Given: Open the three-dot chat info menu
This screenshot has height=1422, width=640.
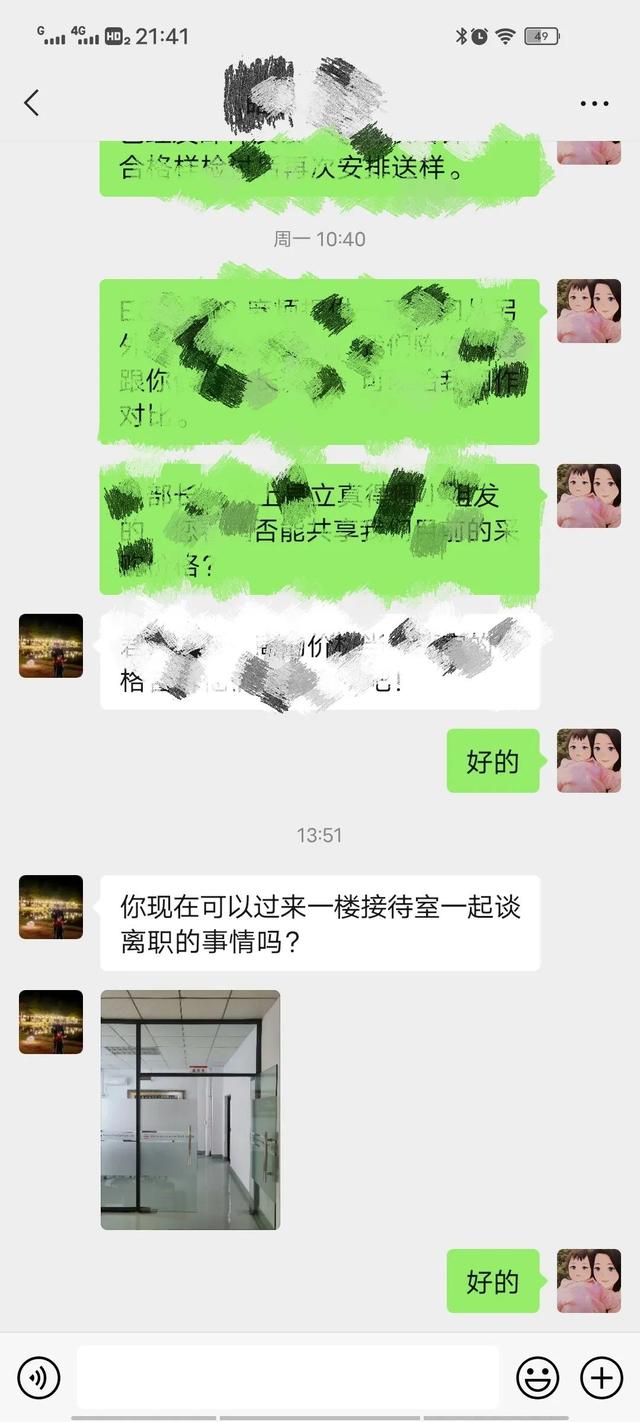Looking at the screenshot, I should coord(594,103).
